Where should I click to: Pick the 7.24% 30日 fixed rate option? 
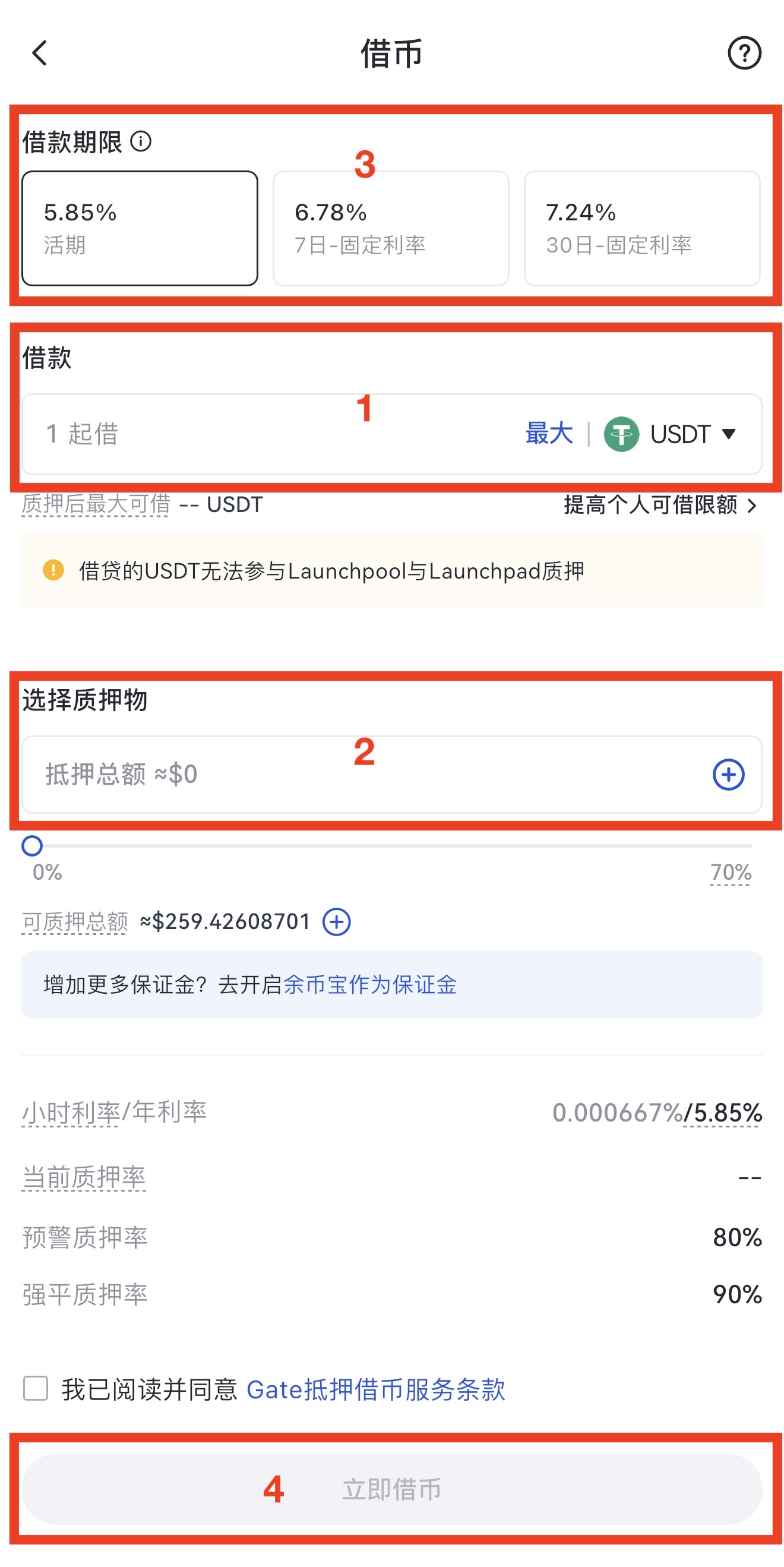[641, 228]
